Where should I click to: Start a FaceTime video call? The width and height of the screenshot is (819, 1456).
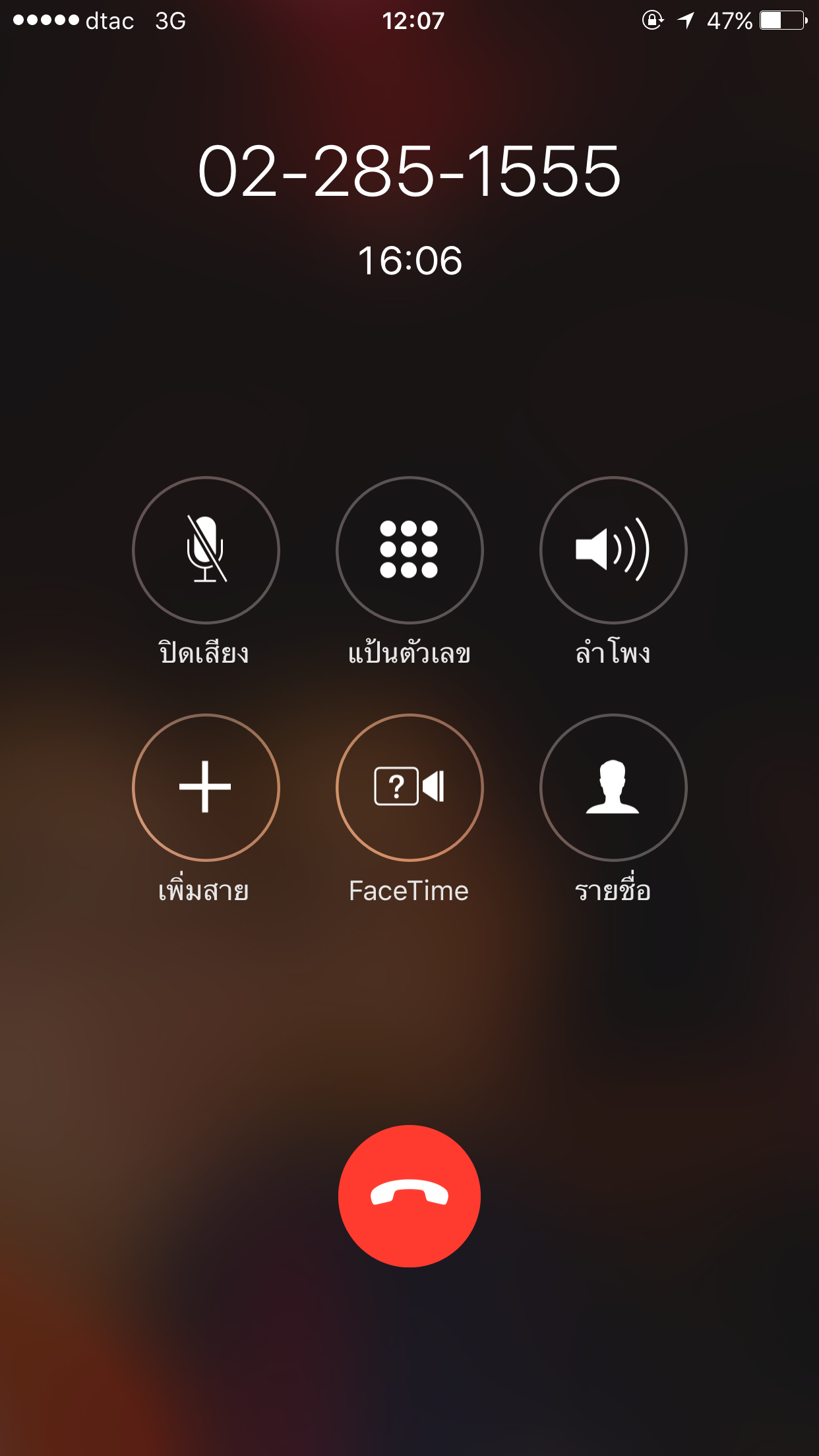point(409,787)
